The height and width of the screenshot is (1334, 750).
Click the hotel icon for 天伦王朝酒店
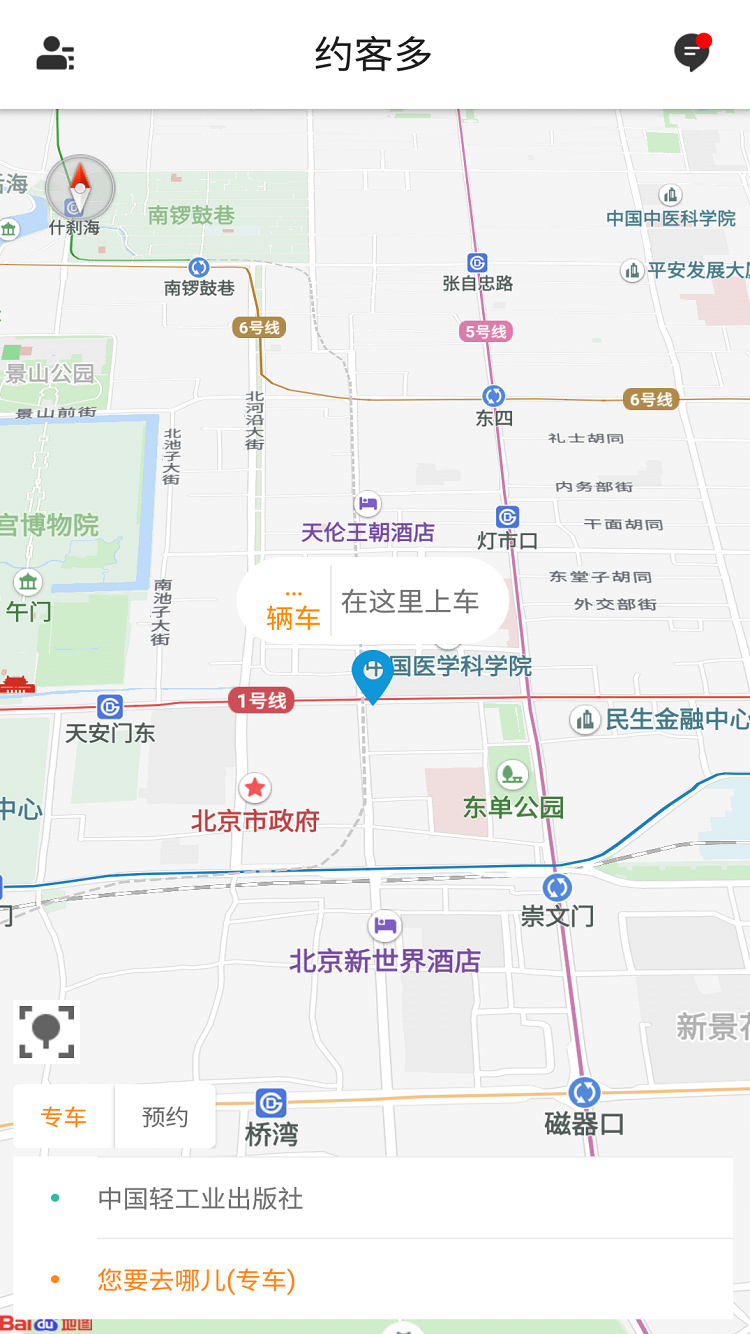[366, 503]
